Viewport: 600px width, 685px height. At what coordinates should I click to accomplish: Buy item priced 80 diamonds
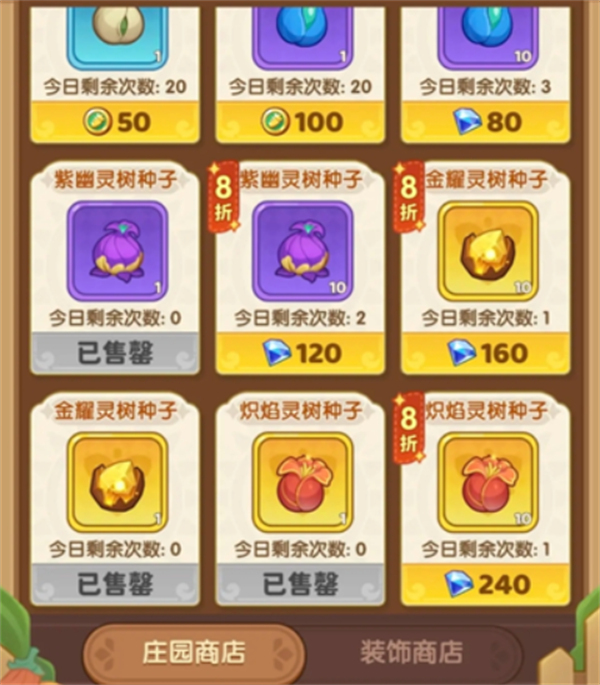click(x=486, y=122)
